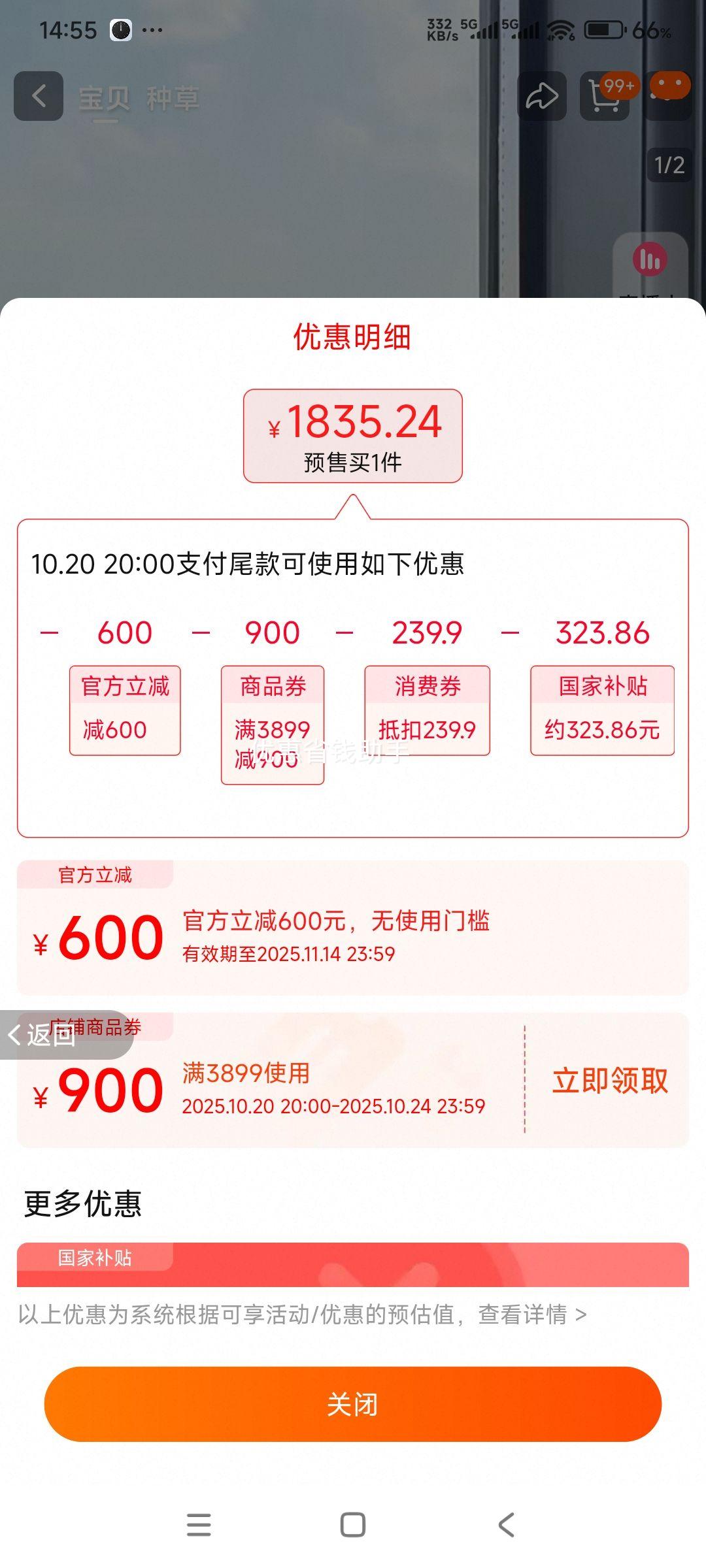
Task: Tap the floating 返回 return button
Action: [x=46, y=1035]
